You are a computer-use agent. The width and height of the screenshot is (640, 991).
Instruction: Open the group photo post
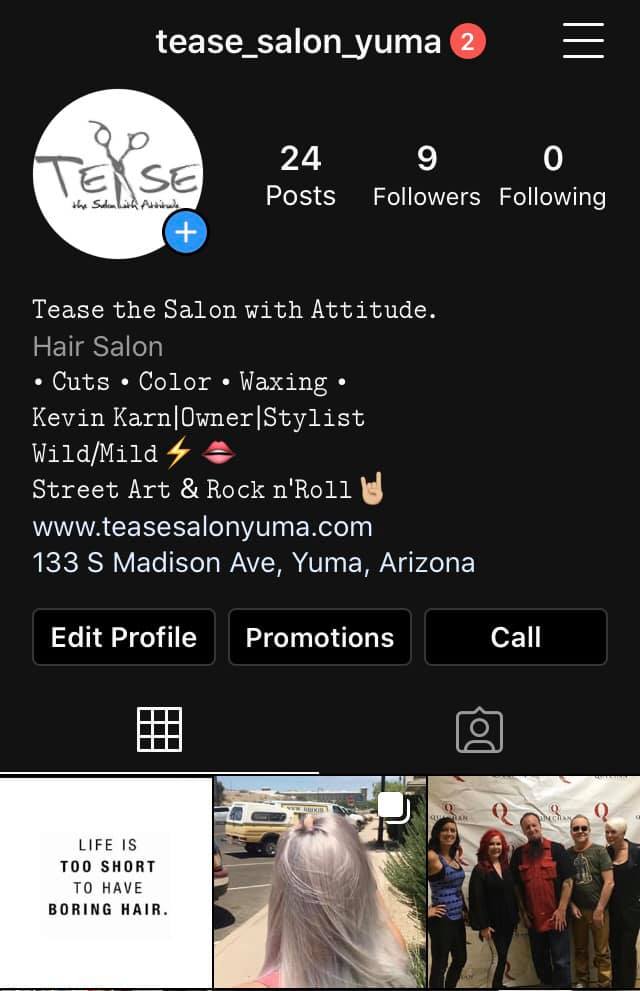(534, 882)
